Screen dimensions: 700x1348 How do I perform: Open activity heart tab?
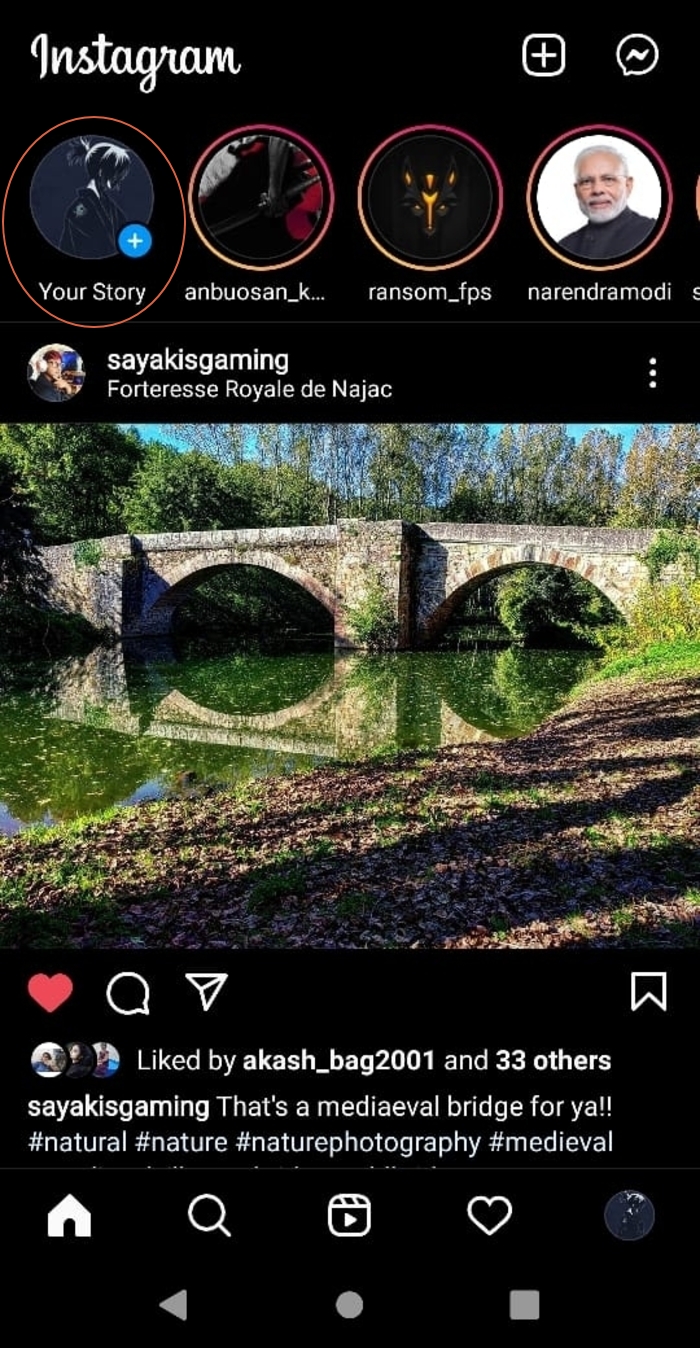tap(490, 1216)
